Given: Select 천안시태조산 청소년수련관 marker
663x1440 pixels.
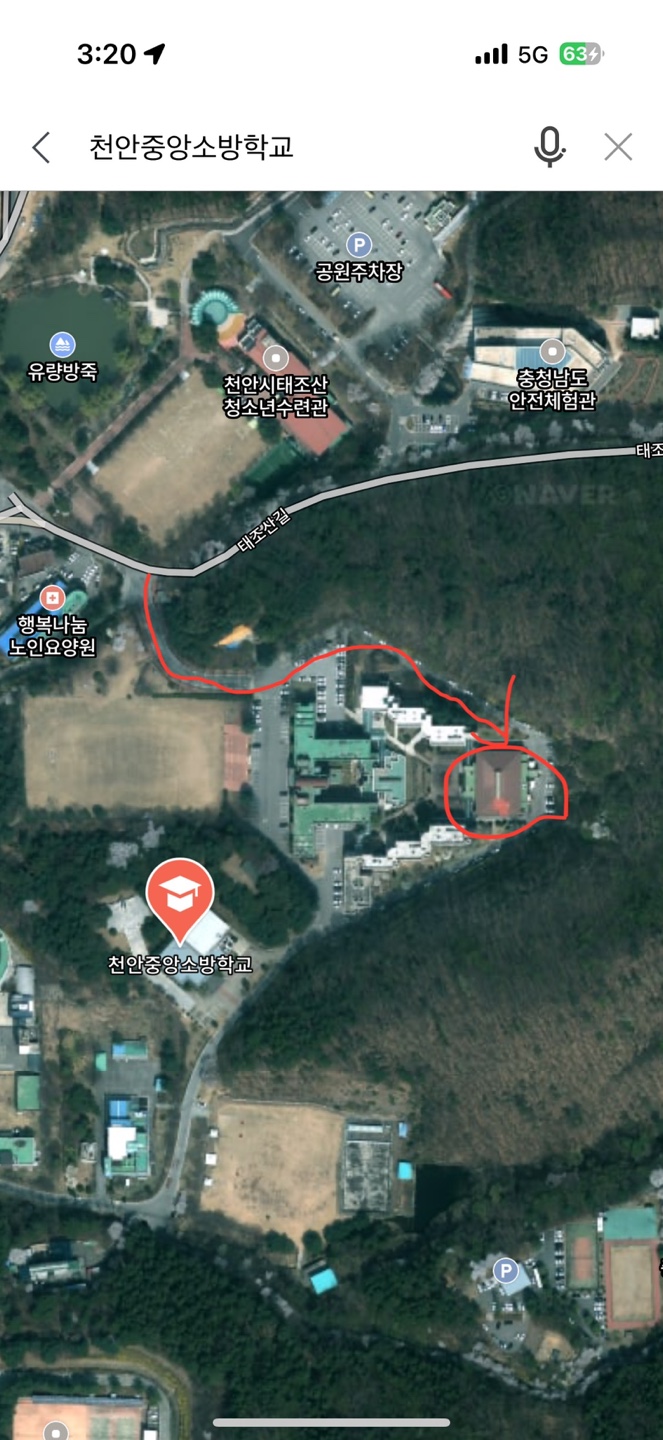Looking at the screenshot, I should [275, 357].
